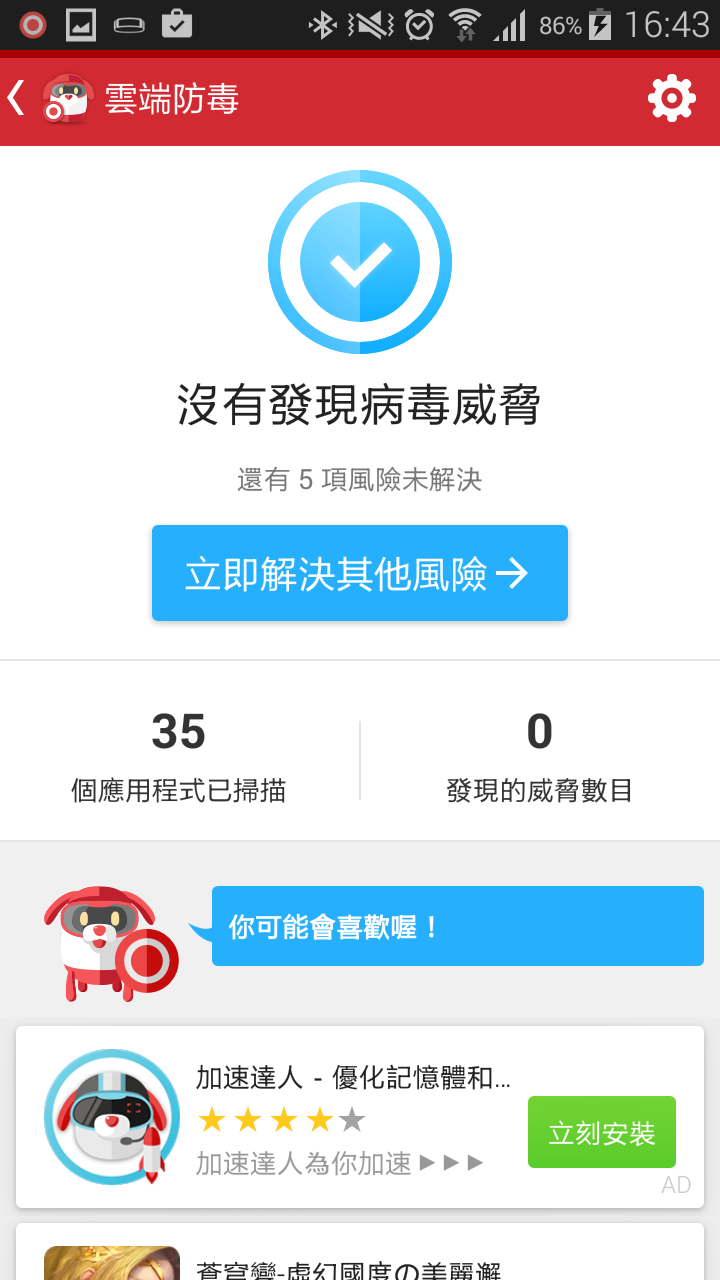720x1280 pixels.
Task: Open the settings gear
Action: 671,98
